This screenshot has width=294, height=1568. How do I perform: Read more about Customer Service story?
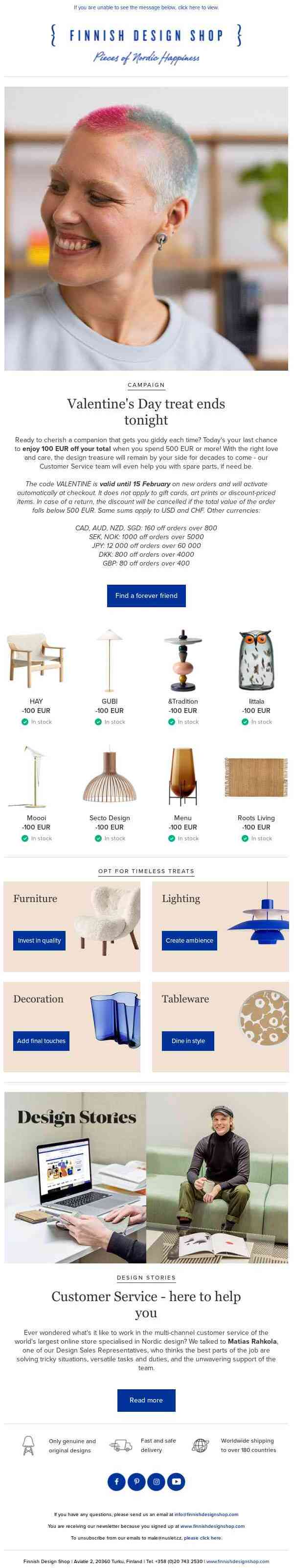(146, 1400)
